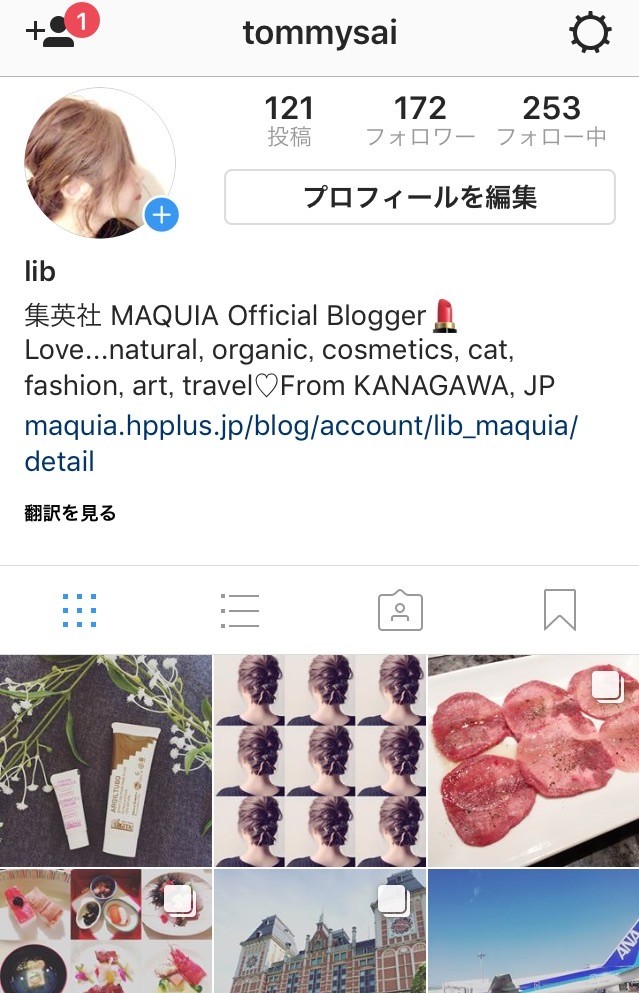Open the raw meat slices post
Image resolution: width=639 pixels, height=993 pixels.
point(533,760)
